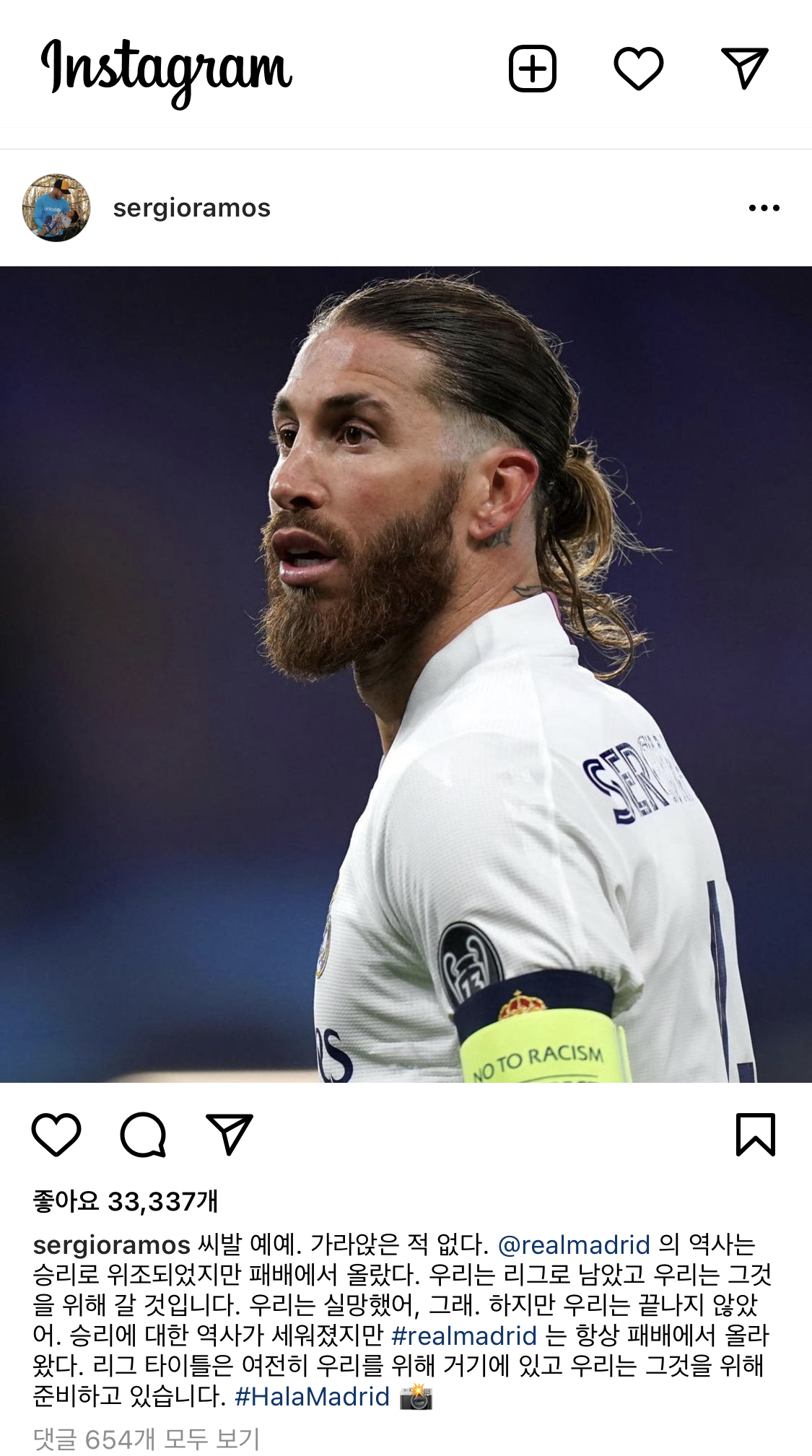The height and width of the screenshot is (1456, 812).
Task: Tap sergioramos username in the caption
Action: click(x=112, y=1244)
